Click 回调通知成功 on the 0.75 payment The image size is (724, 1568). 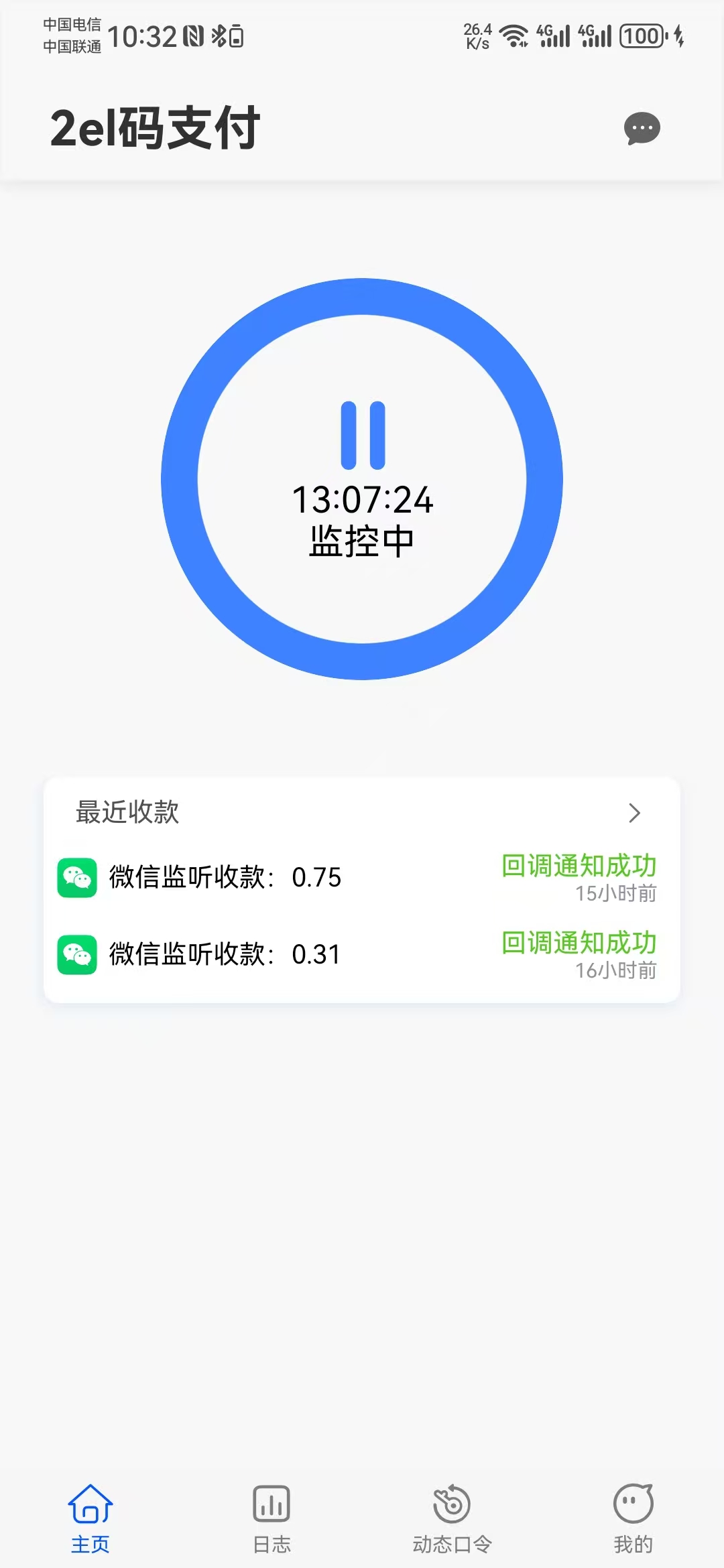point(578,864)
